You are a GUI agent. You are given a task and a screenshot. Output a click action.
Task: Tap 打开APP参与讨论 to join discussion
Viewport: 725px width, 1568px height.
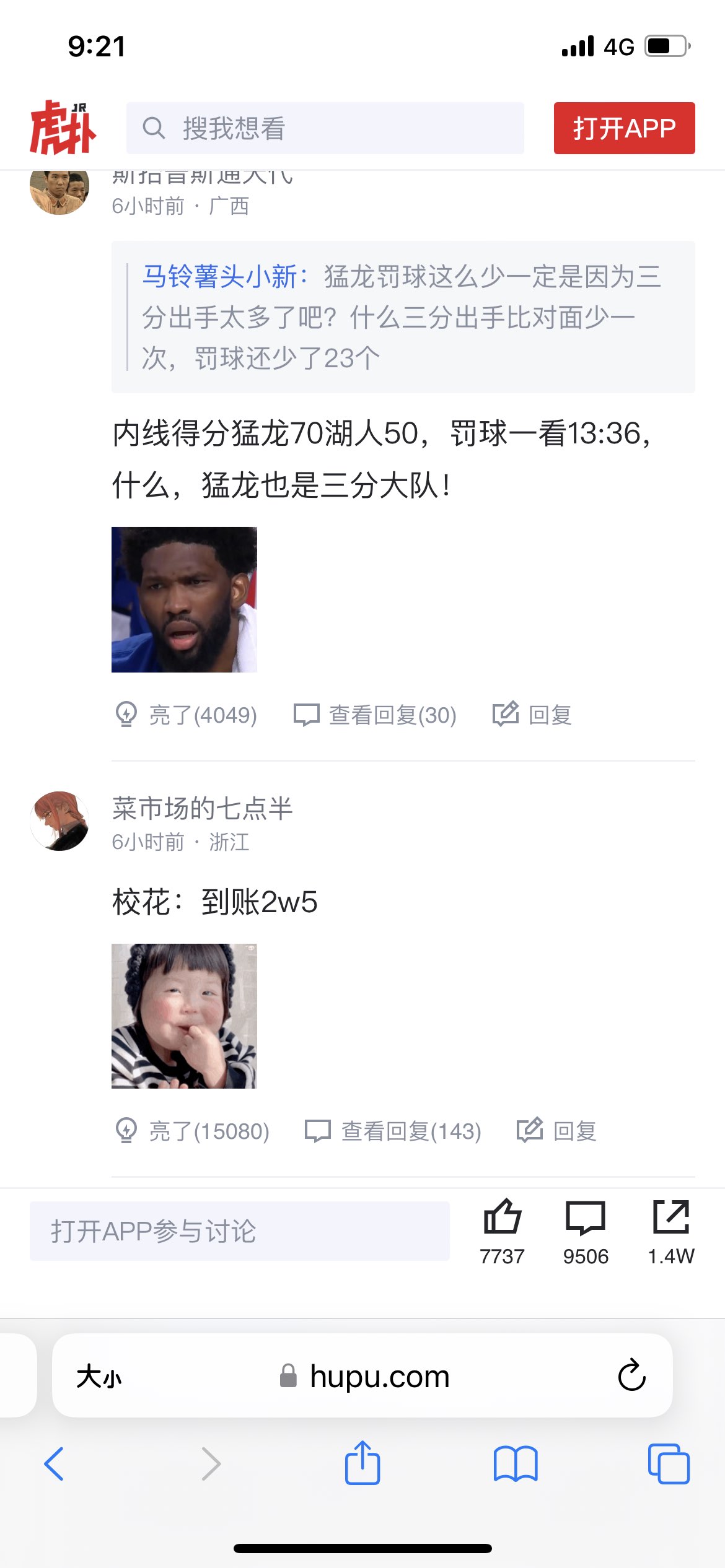click(x=239, y=1231)
